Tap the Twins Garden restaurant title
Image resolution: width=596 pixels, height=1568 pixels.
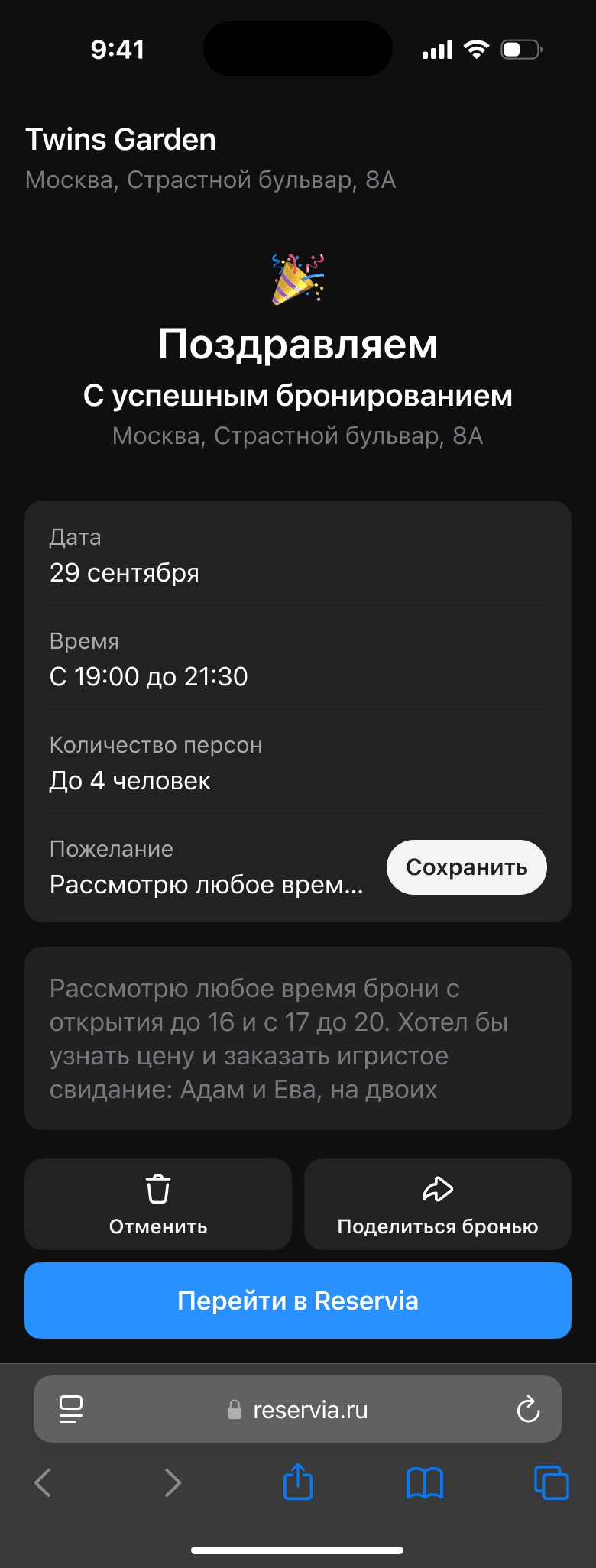(x=121, y=139)
